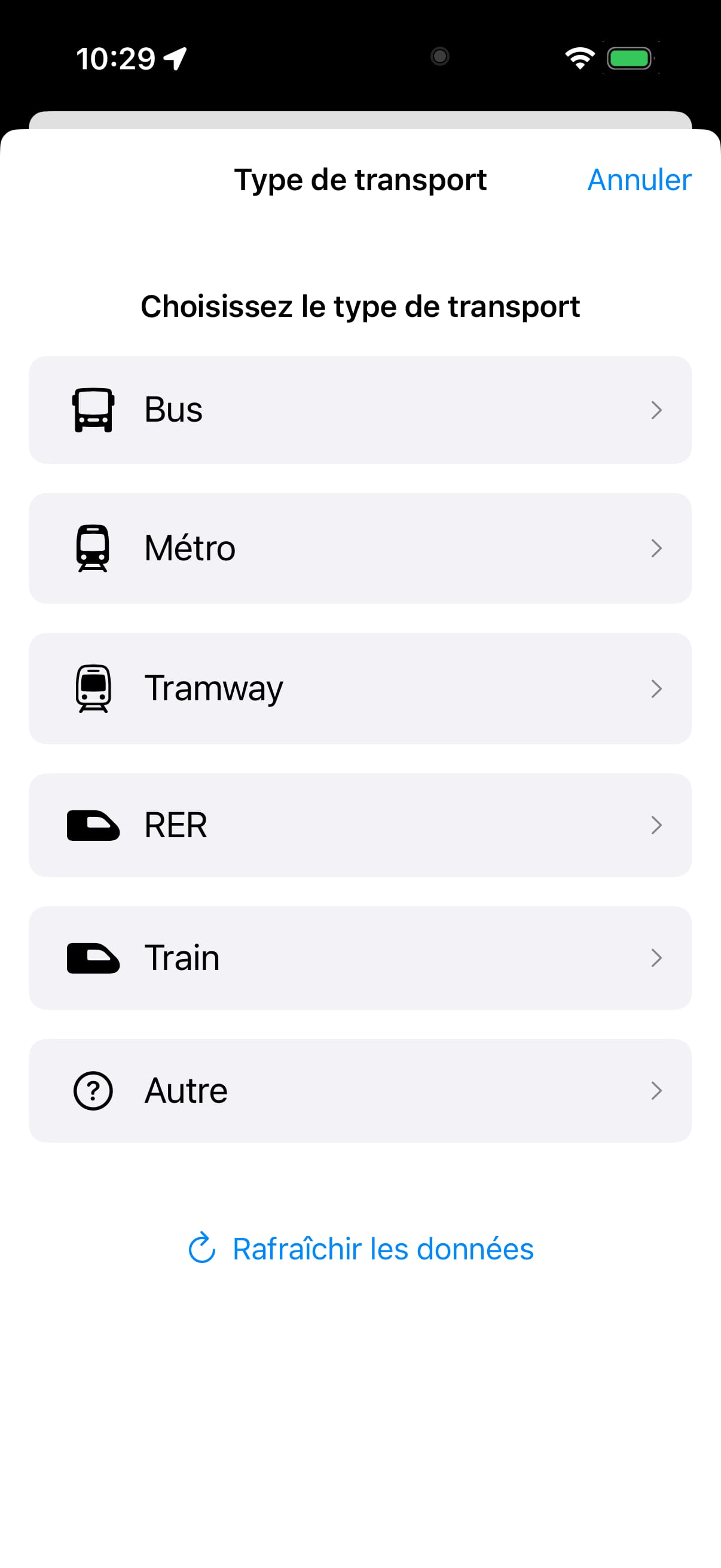This screenshot has height=1568, width=721.
Task: Open the Tramway option
Action: (359, 688)
